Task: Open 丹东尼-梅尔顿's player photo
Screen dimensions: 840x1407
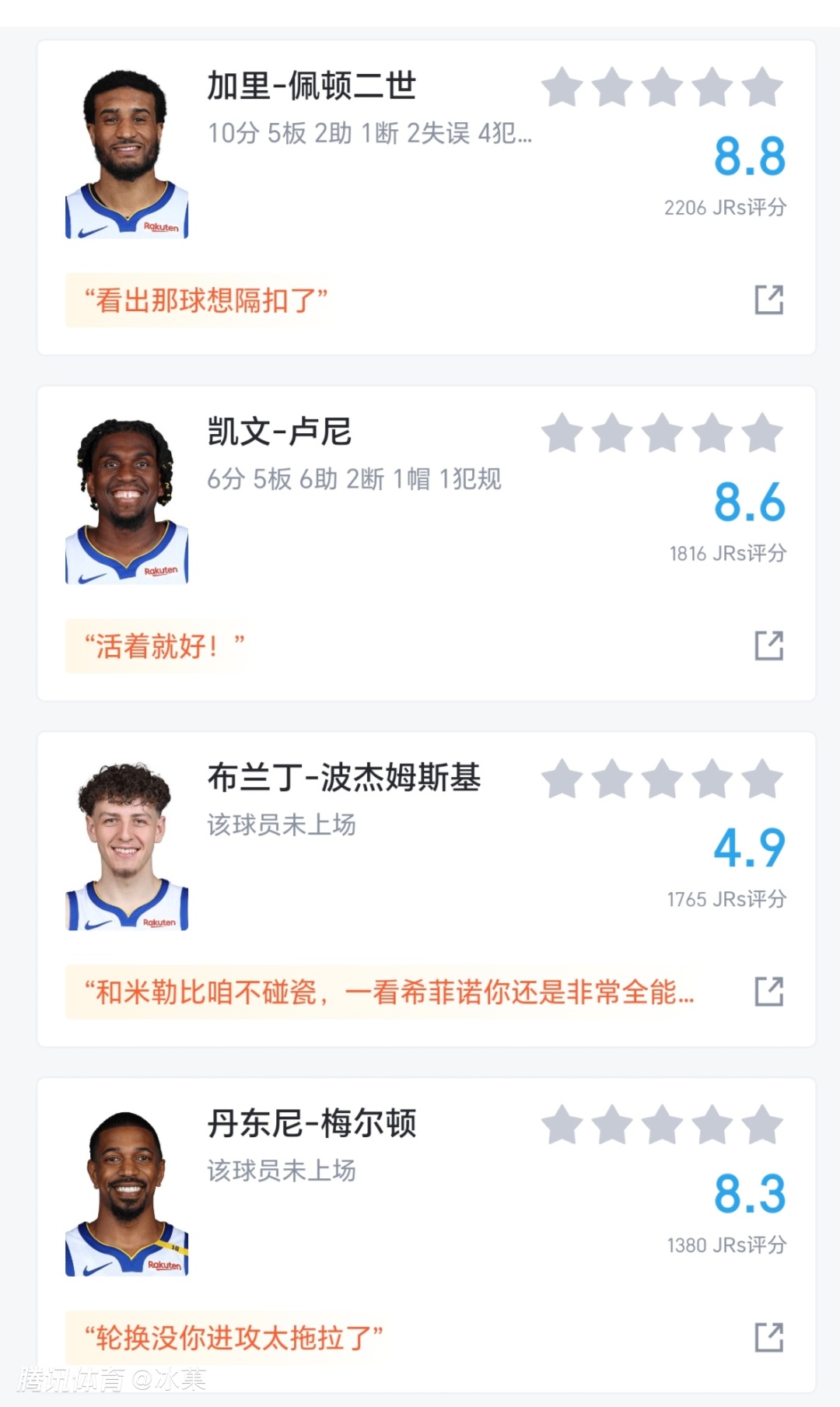Action: [127, 1193]
